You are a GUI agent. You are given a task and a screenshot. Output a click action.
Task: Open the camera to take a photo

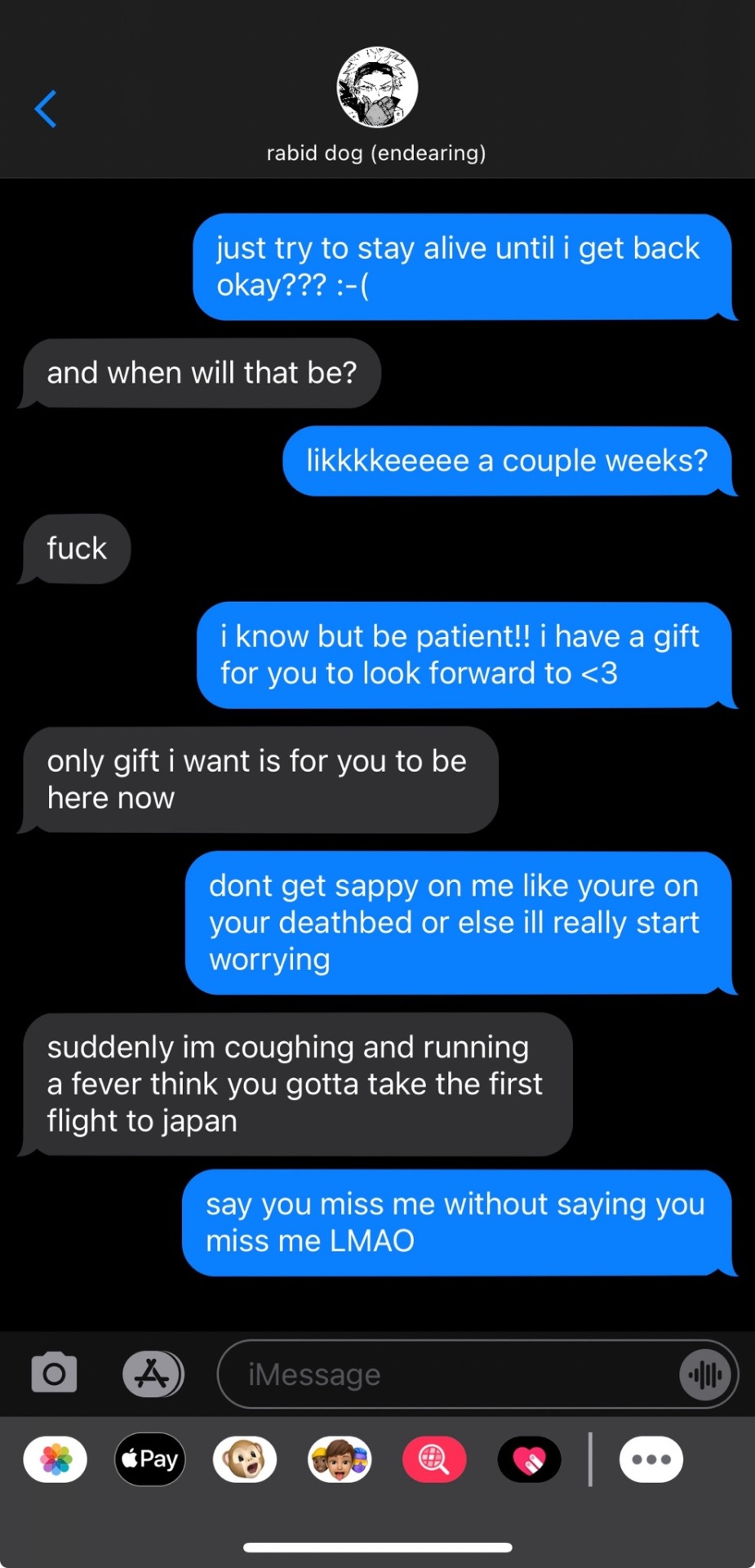(x=55, y=1373)
